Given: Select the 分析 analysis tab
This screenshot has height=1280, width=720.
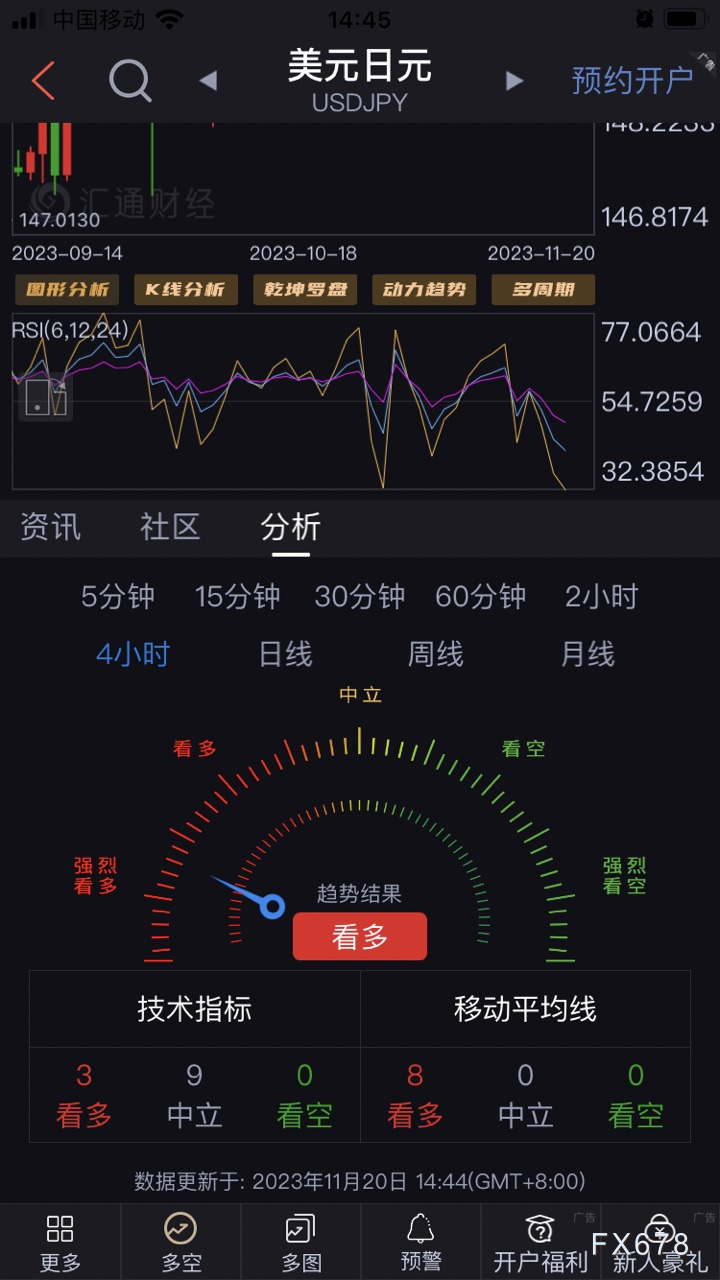Looking at the screenshot, I should tap(290, 527).
